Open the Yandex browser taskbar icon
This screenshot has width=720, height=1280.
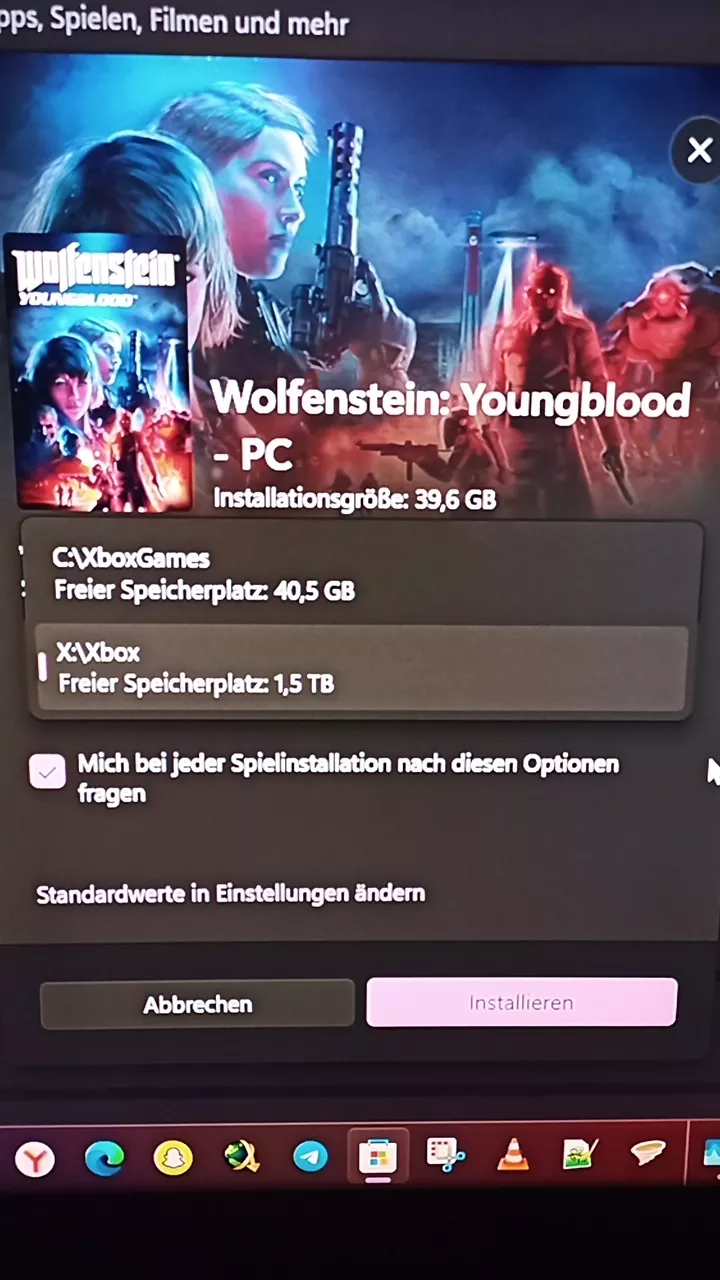(35, 1159)
